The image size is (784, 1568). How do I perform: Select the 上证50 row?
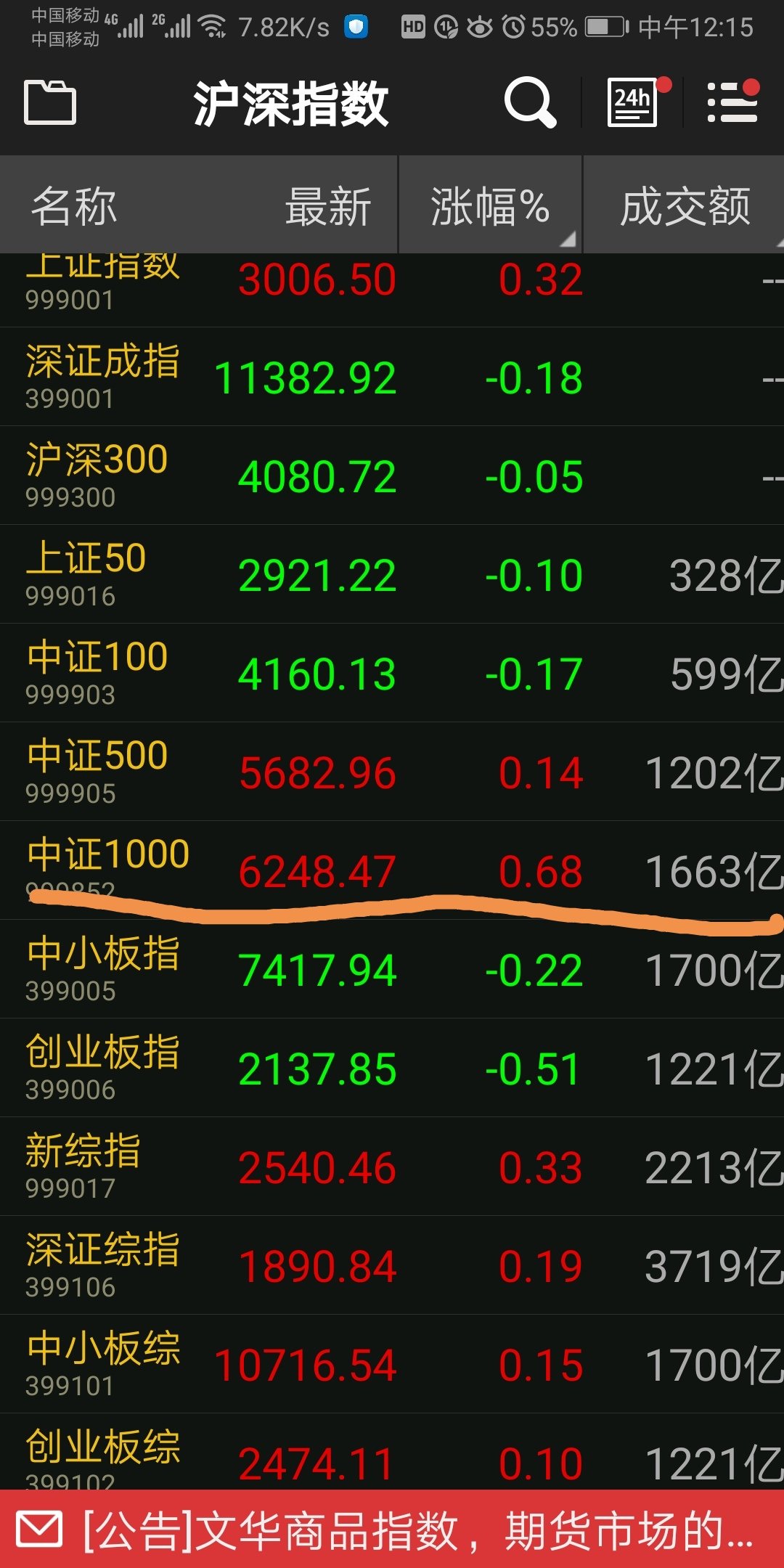point(392,575)
